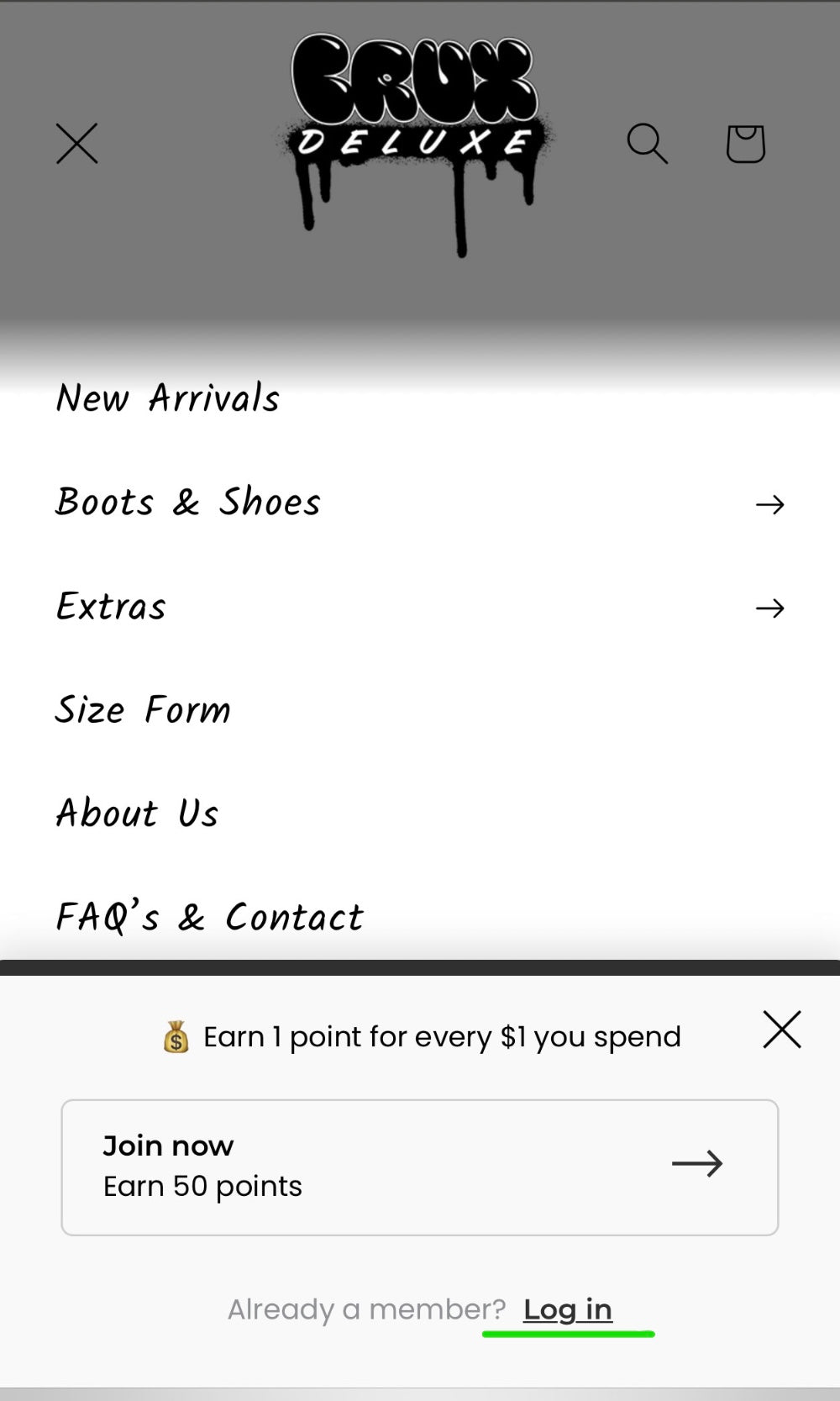The height and width of the screenshot is (1401, 840).
Task: Tap Join now to earn 50 points
Action: pyautogui.click(x=419, y=1167)
